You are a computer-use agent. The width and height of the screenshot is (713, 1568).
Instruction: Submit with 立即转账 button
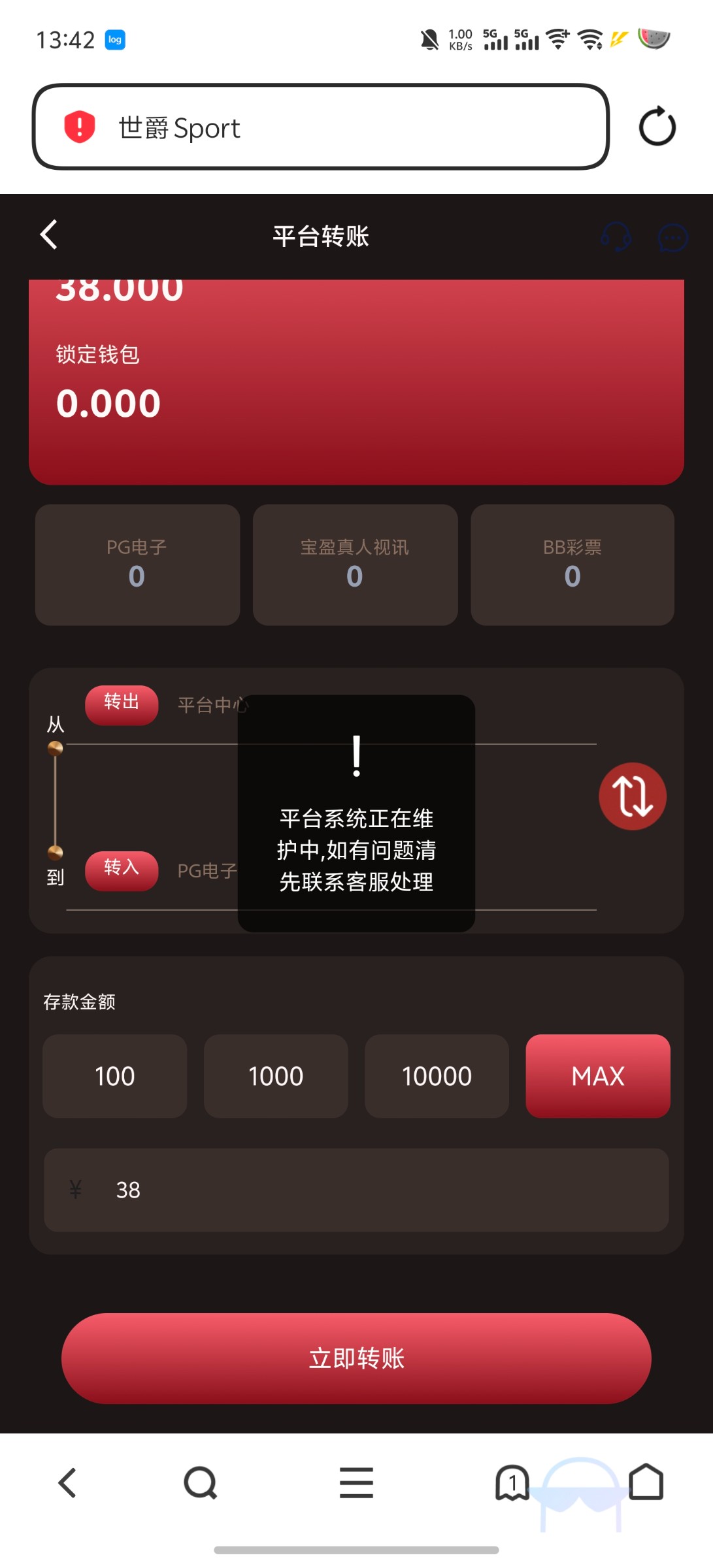[356, 1358]
